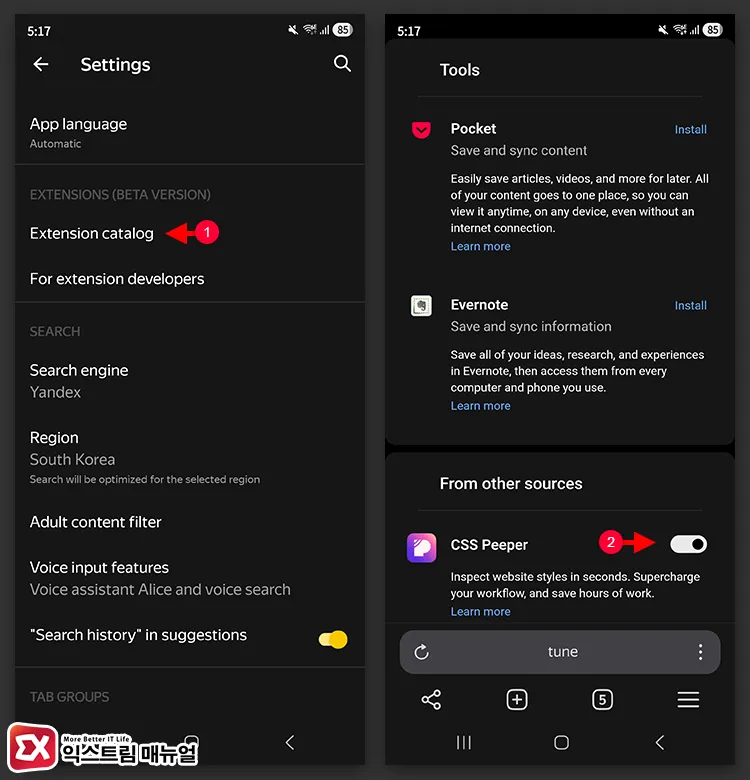
Task: Open the tab switcher showing 5
Action: click(602, 700)
